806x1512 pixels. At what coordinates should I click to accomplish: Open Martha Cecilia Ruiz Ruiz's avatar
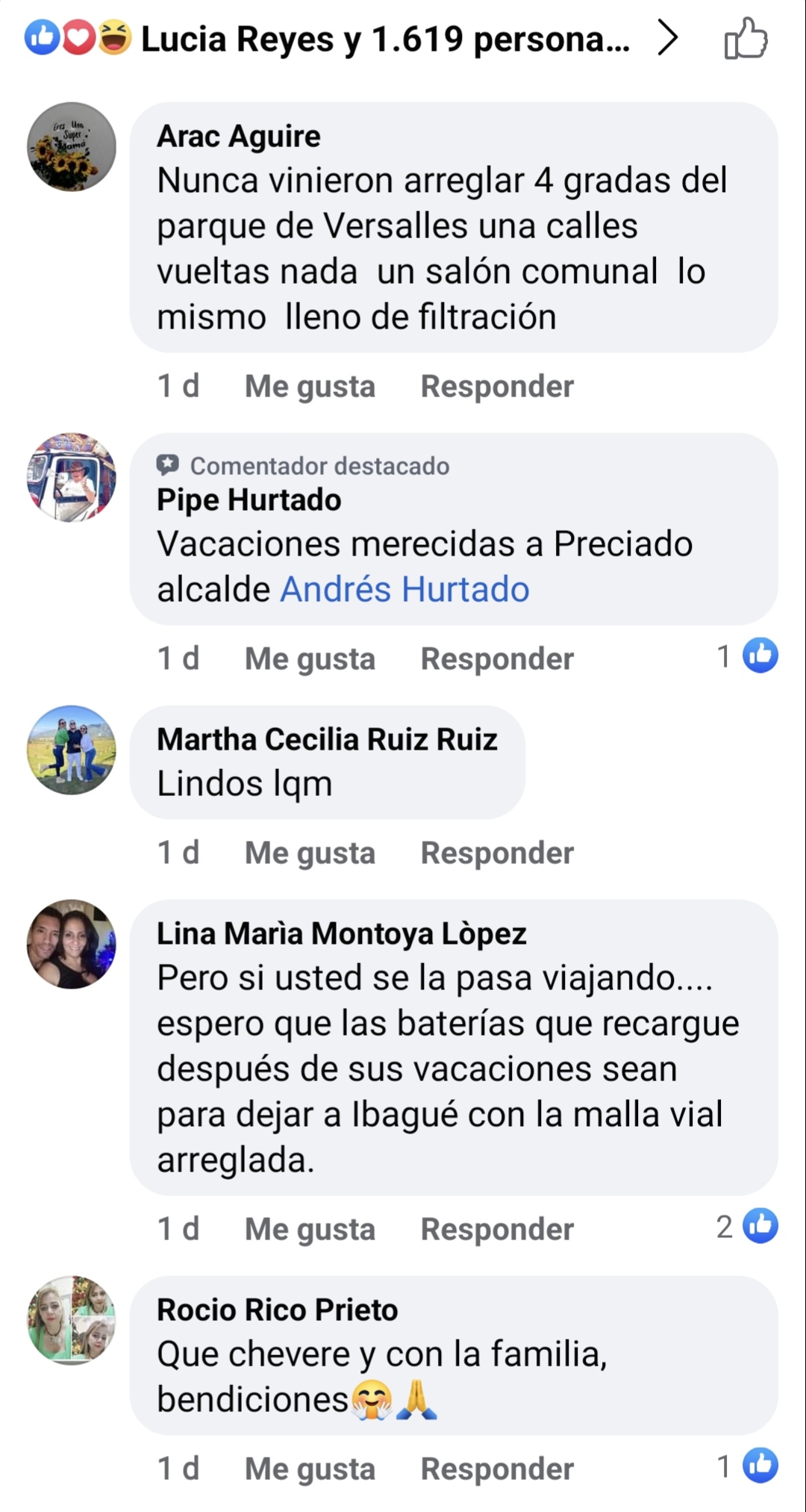click(x=72, y=750)
